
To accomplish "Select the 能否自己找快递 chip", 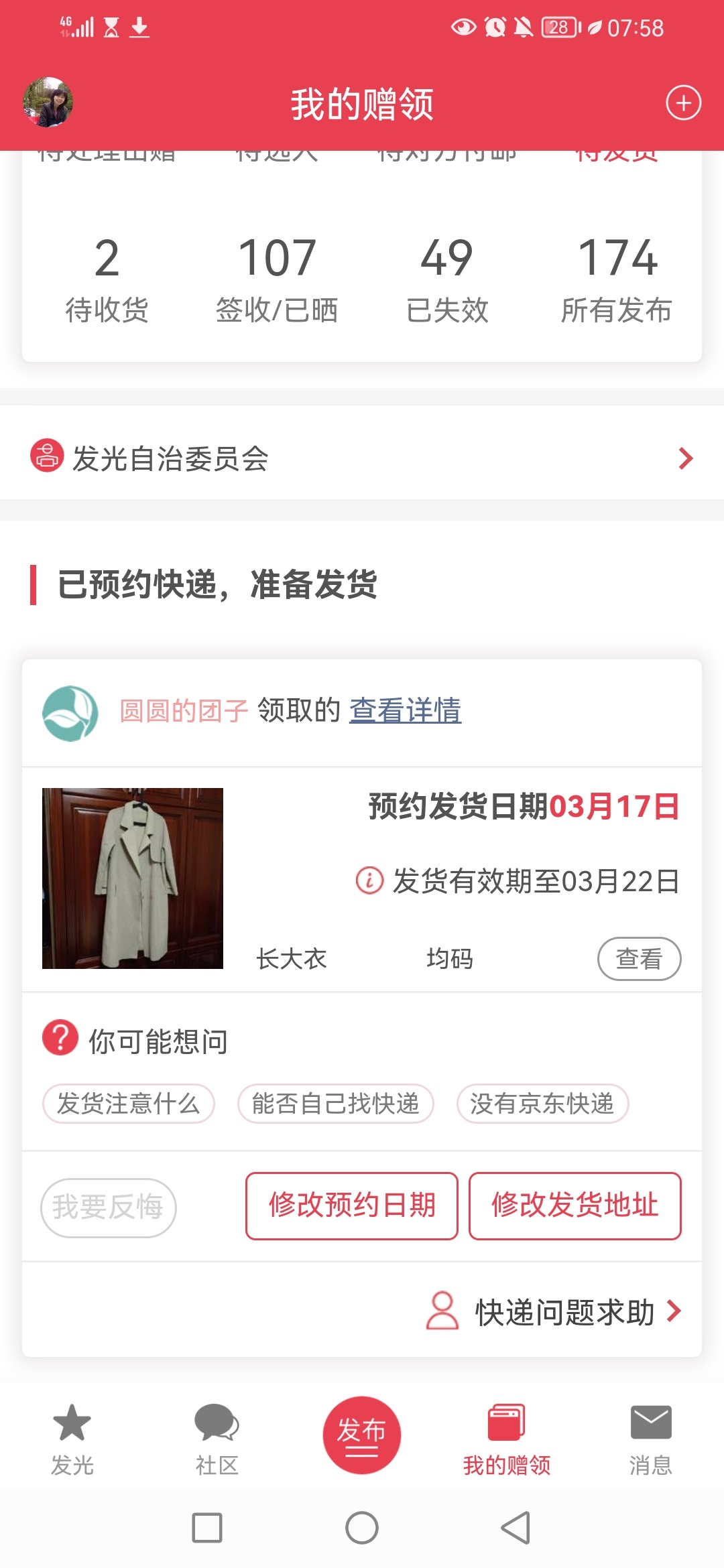I will (x=336, y=1104).
